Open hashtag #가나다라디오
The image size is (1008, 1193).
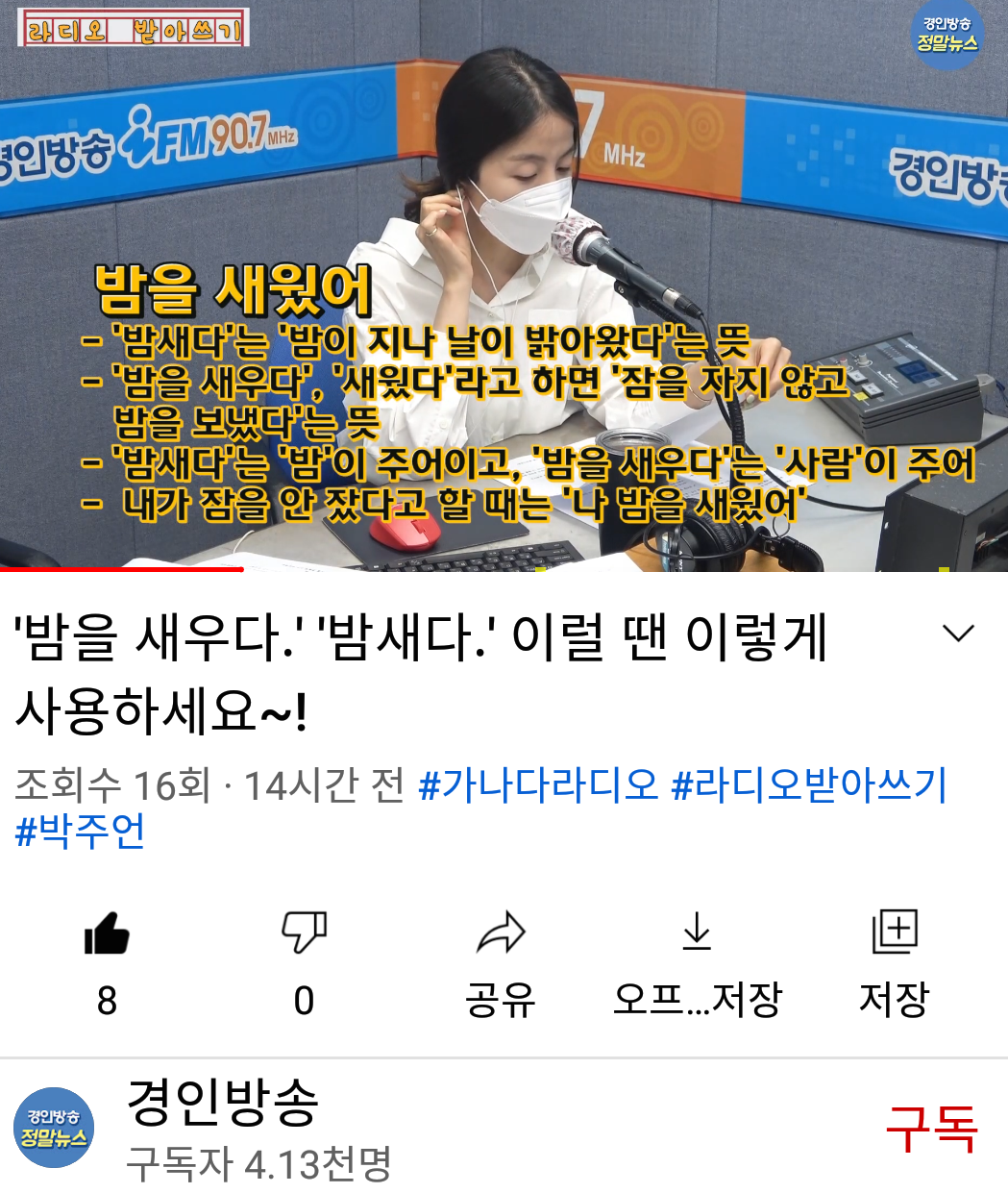click(x=538, y=785)
